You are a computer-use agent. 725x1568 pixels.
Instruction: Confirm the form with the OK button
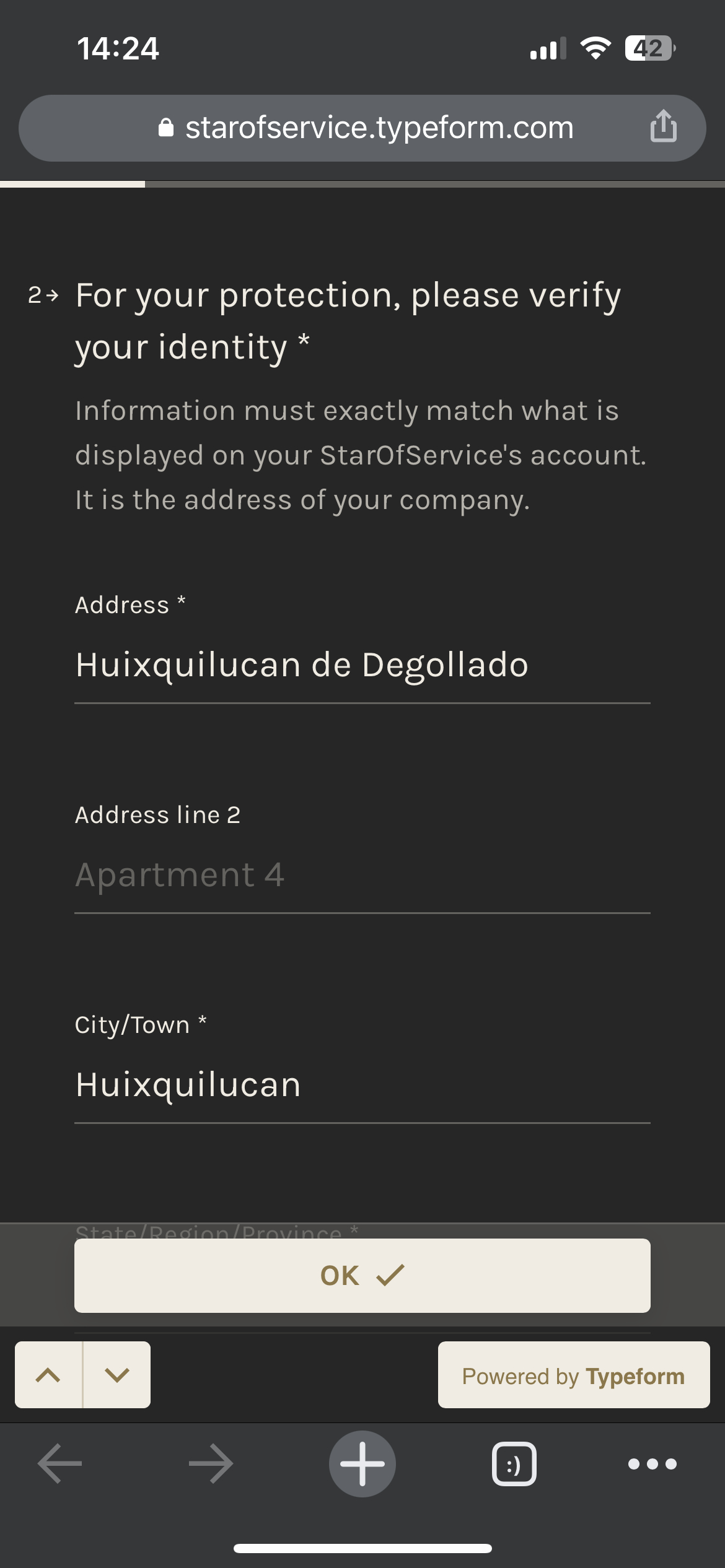tap(362, 1274)
